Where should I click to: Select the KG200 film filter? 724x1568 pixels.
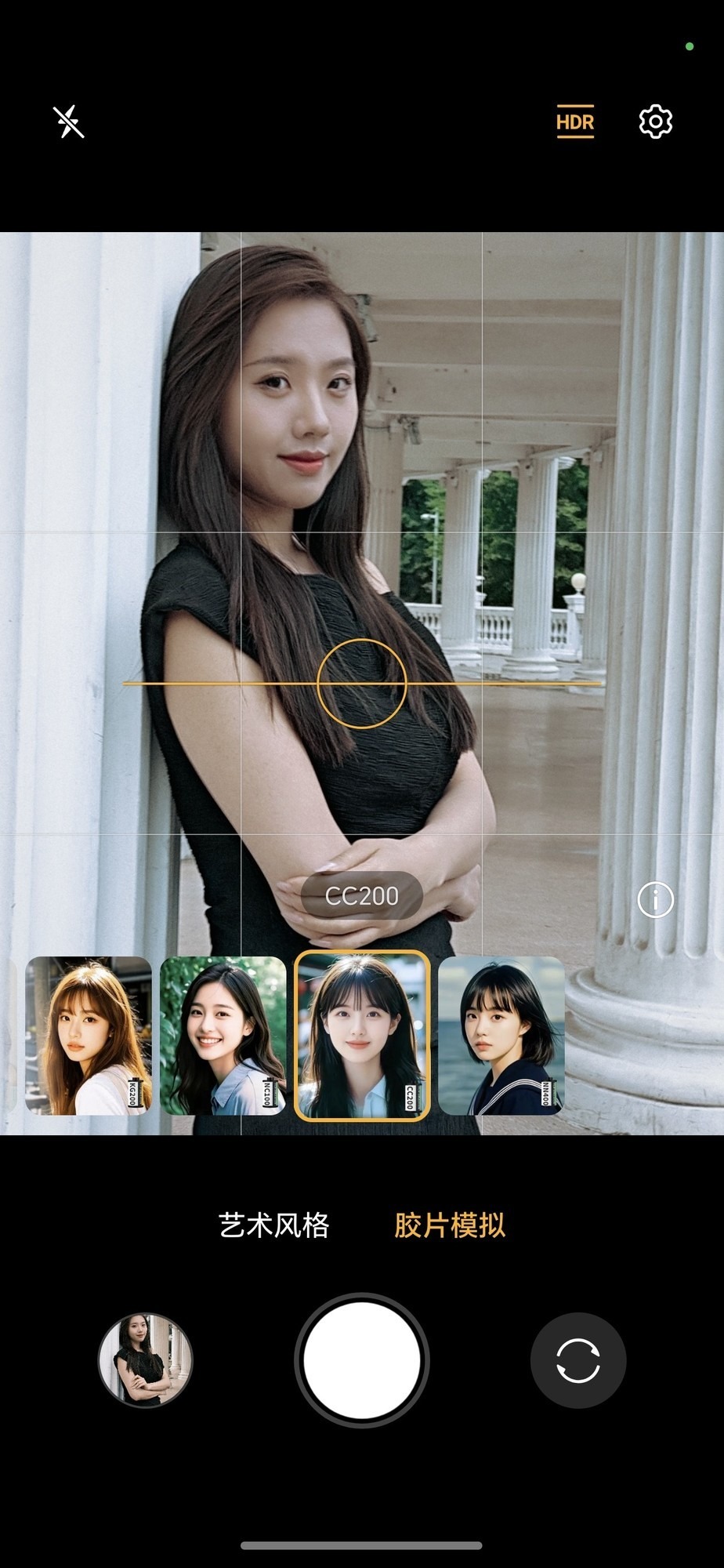[88, 1035]
